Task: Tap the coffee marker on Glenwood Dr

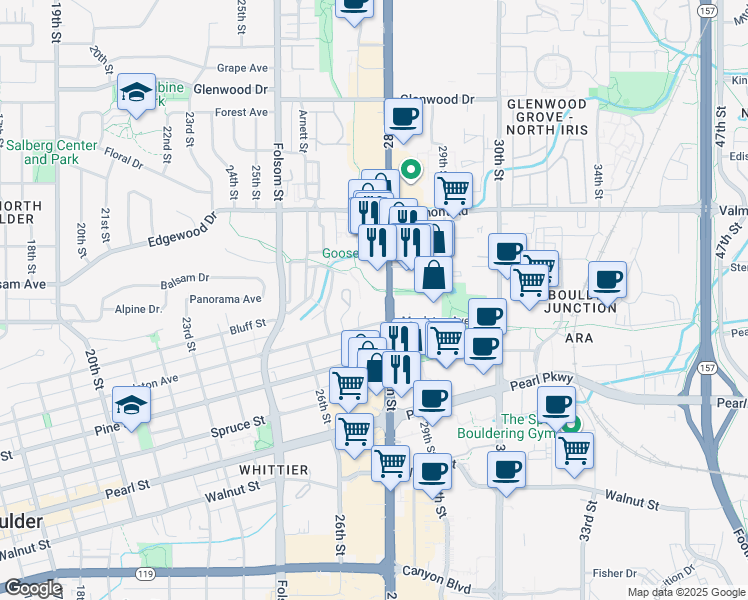Action: [403, 117]
